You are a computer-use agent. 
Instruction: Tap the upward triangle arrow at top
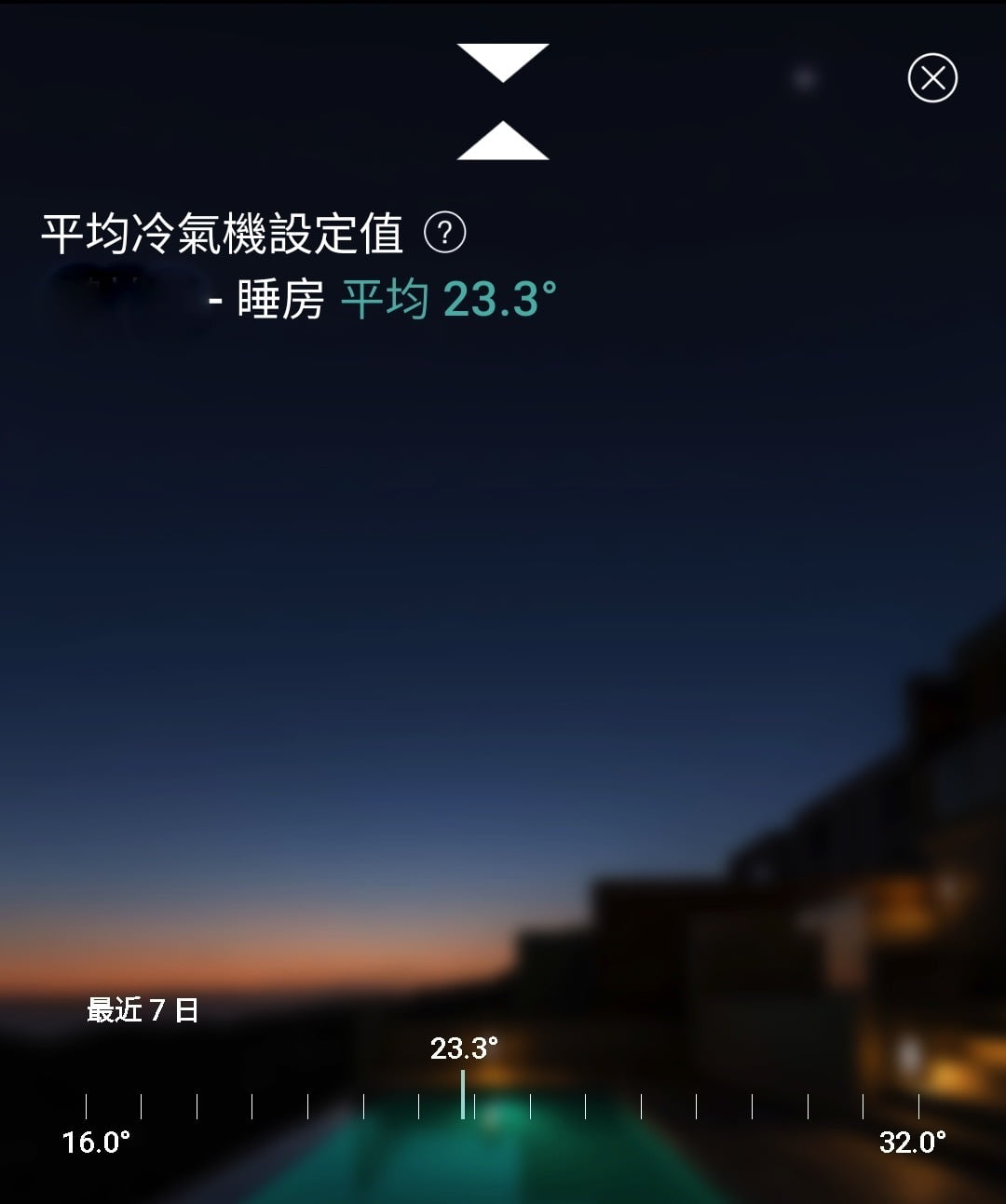(x=503, y=142)
